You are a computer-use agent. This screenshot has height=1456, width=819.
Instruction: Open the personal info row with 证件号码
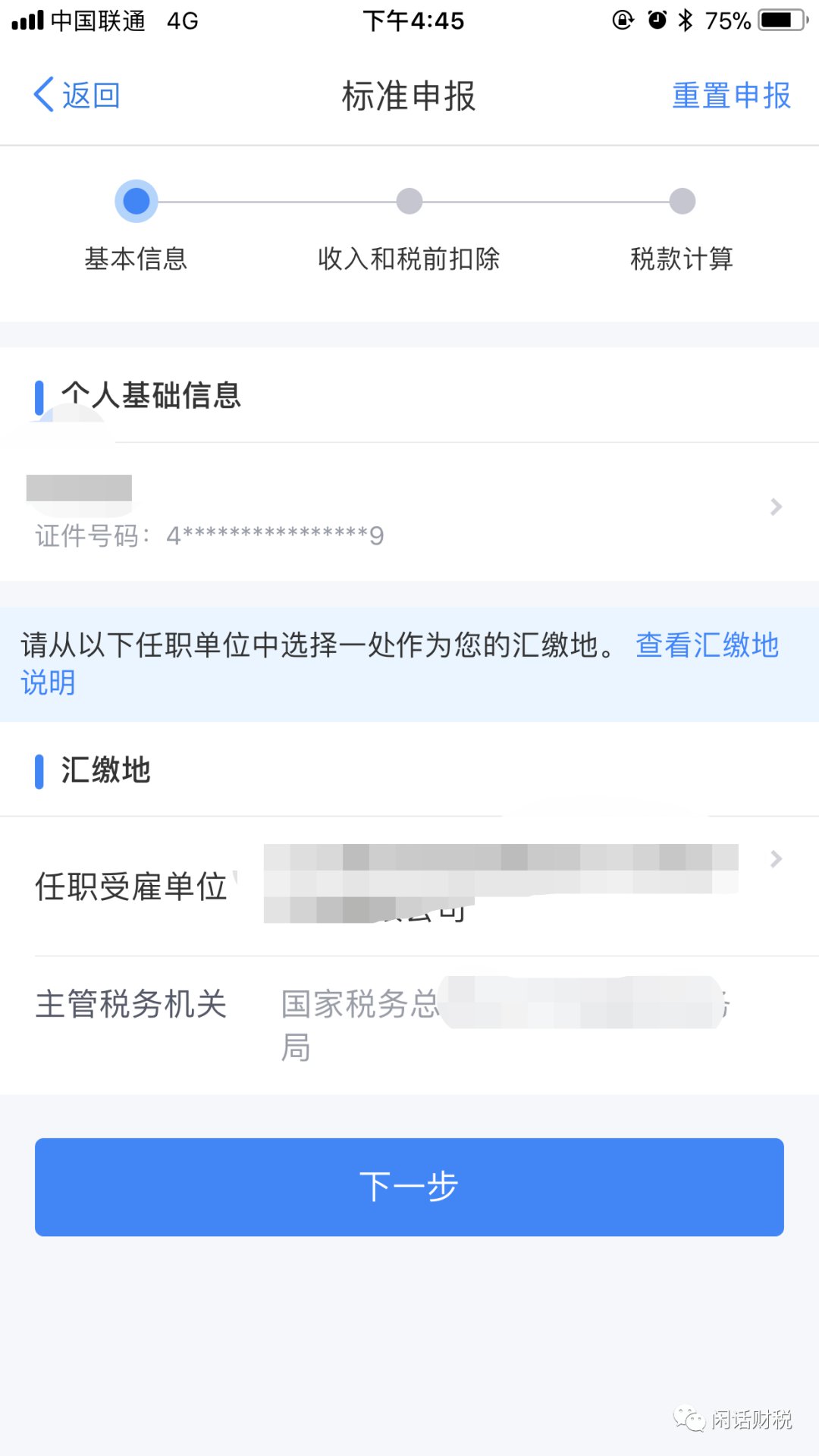click(x=409, y=508)
